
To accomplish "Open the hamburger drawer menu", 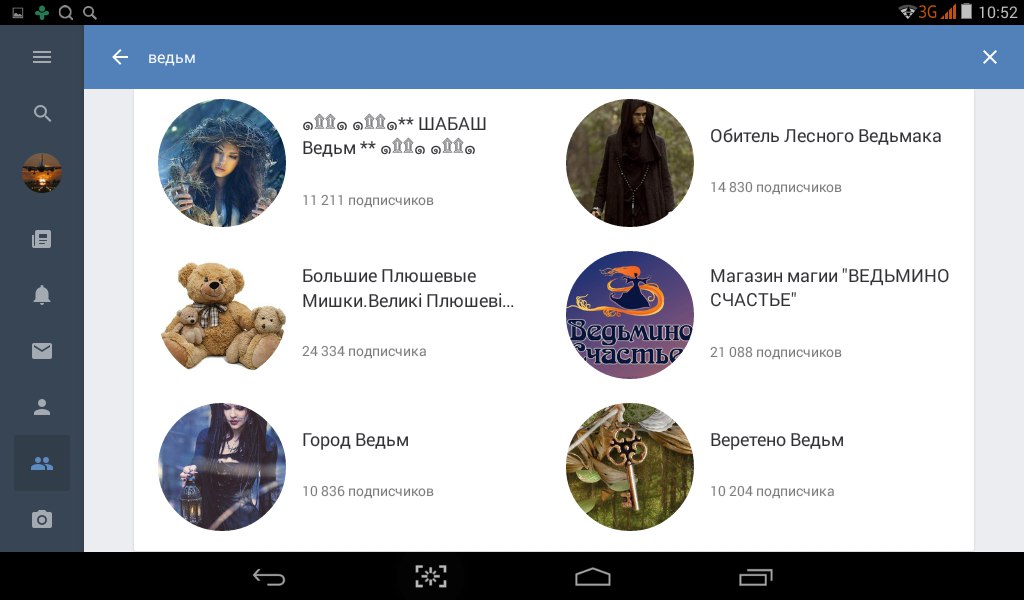I will click(42, 57).
